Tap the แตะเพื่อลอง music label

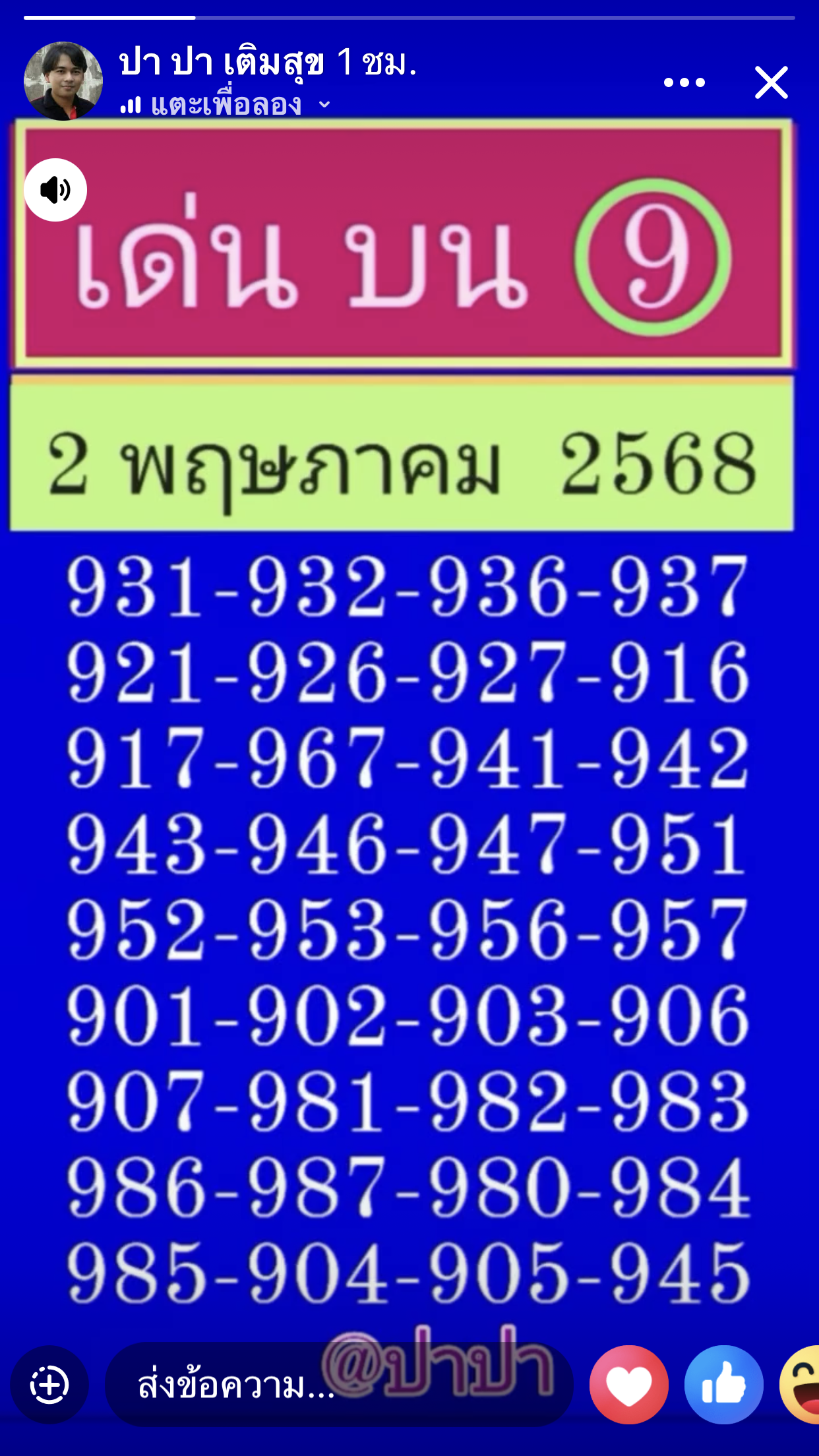pos(226,105)
